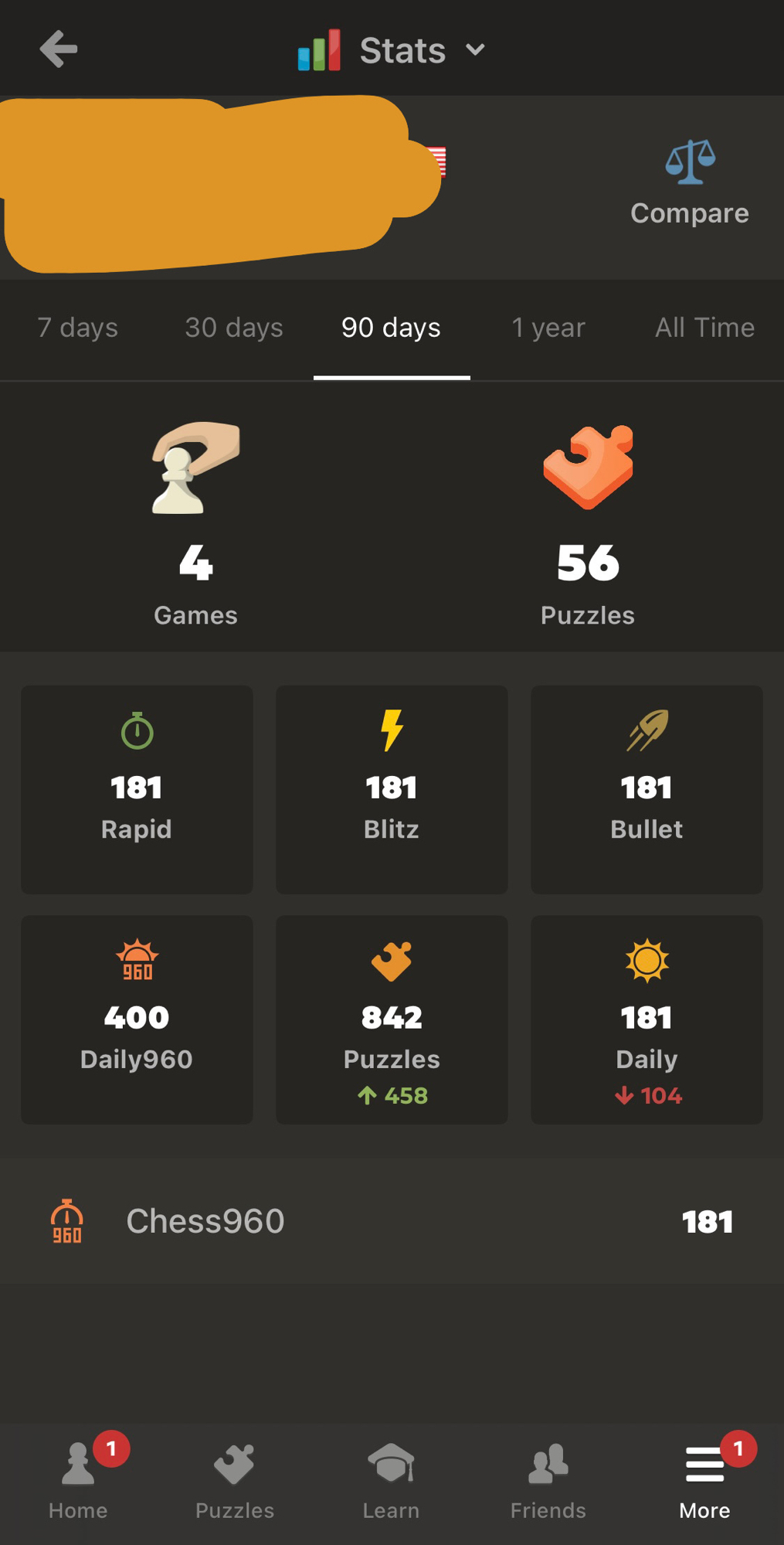Switch to the Friends tab

(x=548, y=1480)
